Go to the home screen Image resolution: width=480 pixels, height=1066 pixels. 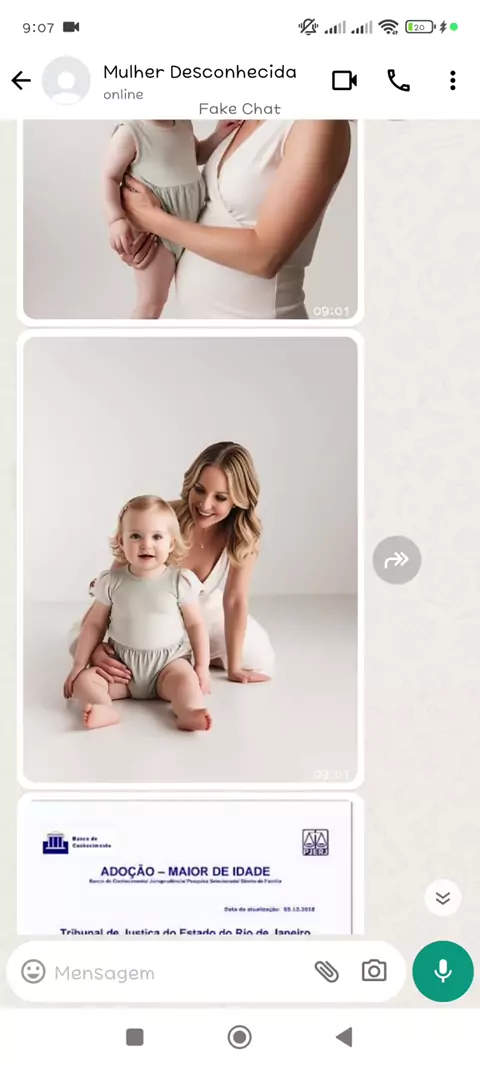coord(239,1037)
